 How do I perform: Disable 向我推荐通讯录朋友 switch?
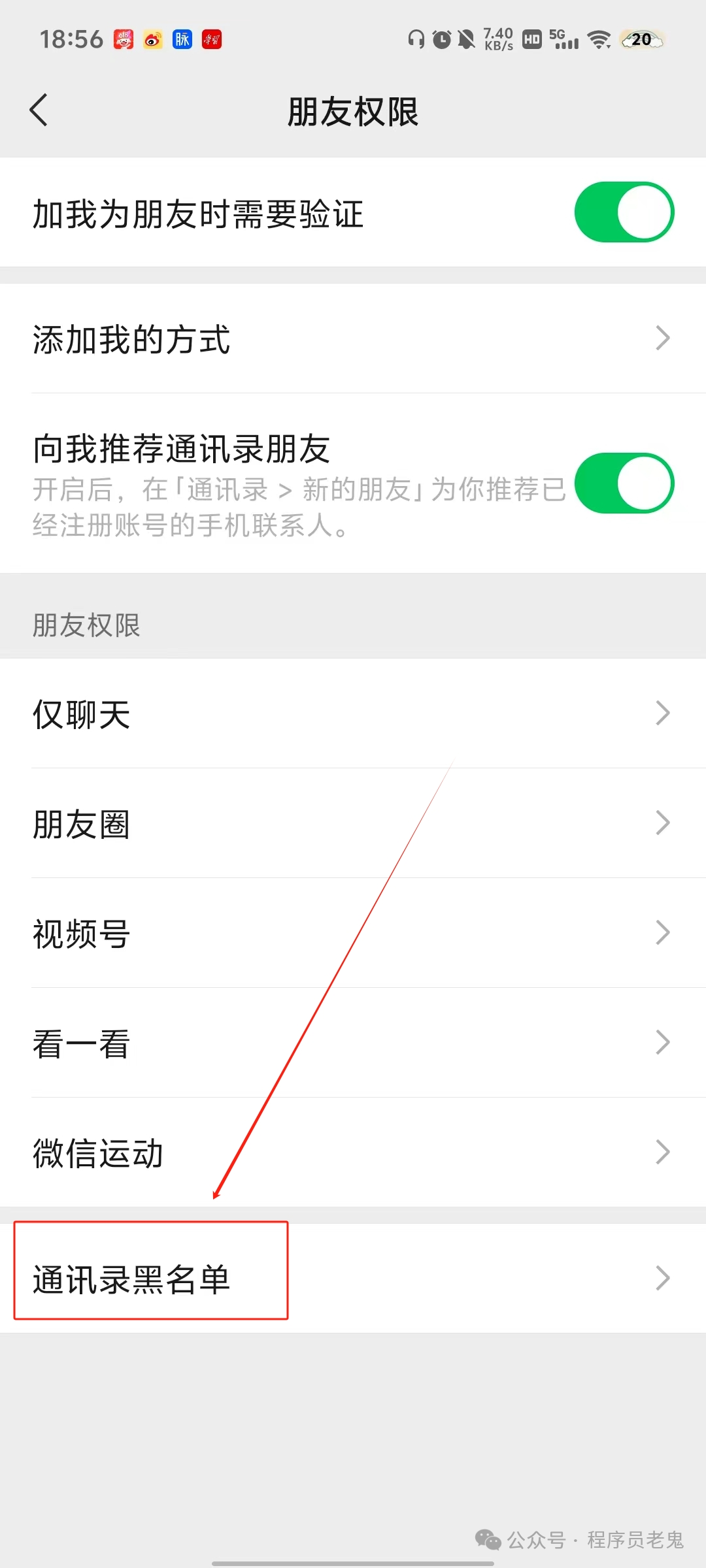coord(624,483)
